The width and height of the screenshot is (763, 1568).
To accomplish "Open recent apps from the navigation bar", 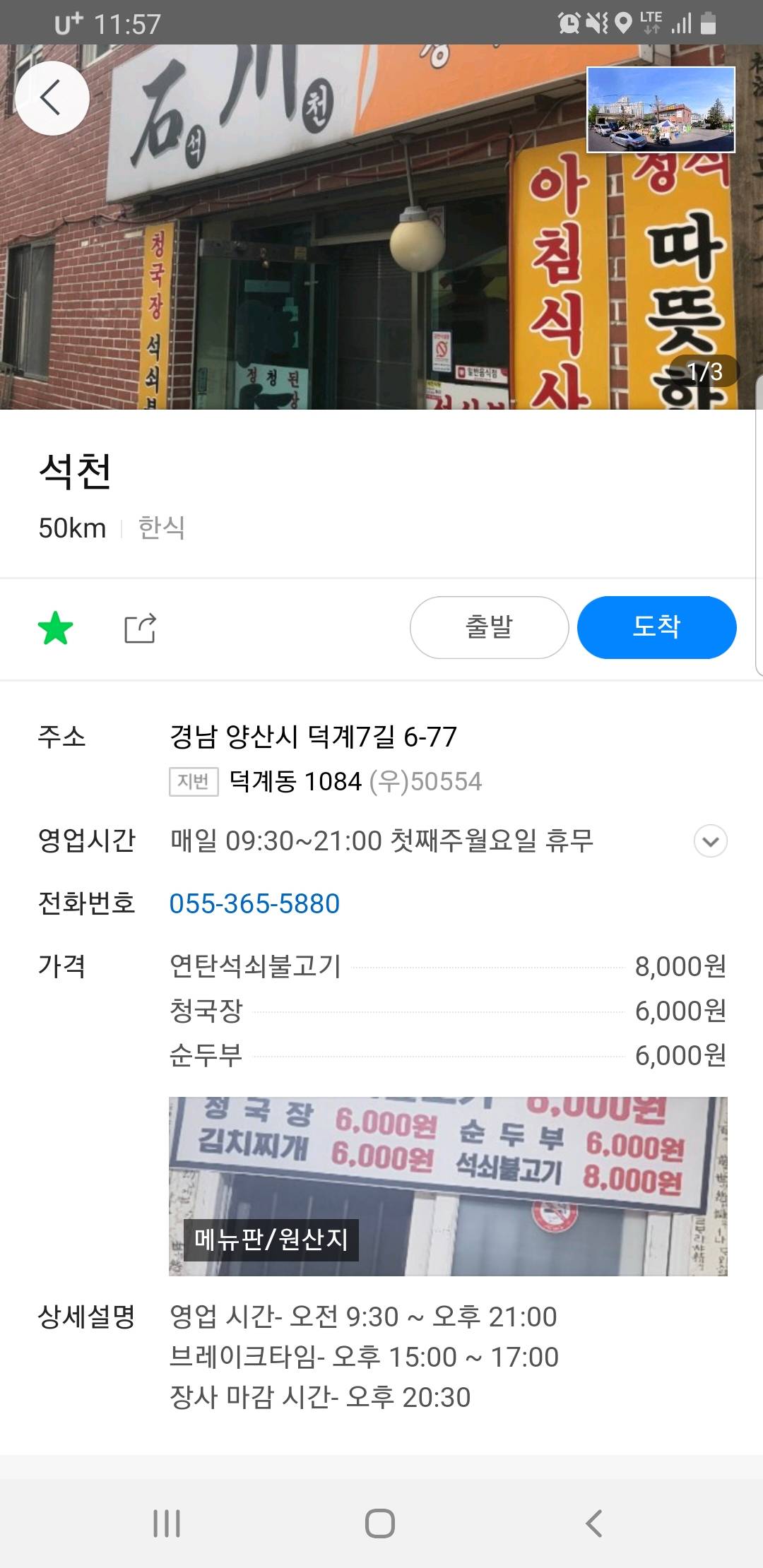I will tap(167, 1524).
